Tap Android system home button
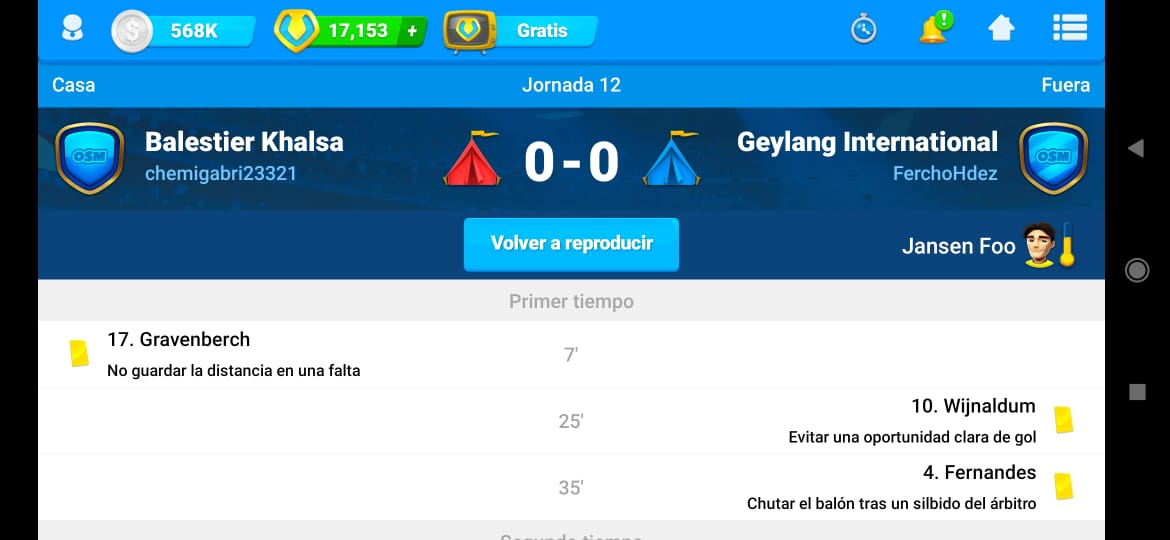Image resolution: width=1170 pixels, height=540 pixels. tap(1136, 270)
